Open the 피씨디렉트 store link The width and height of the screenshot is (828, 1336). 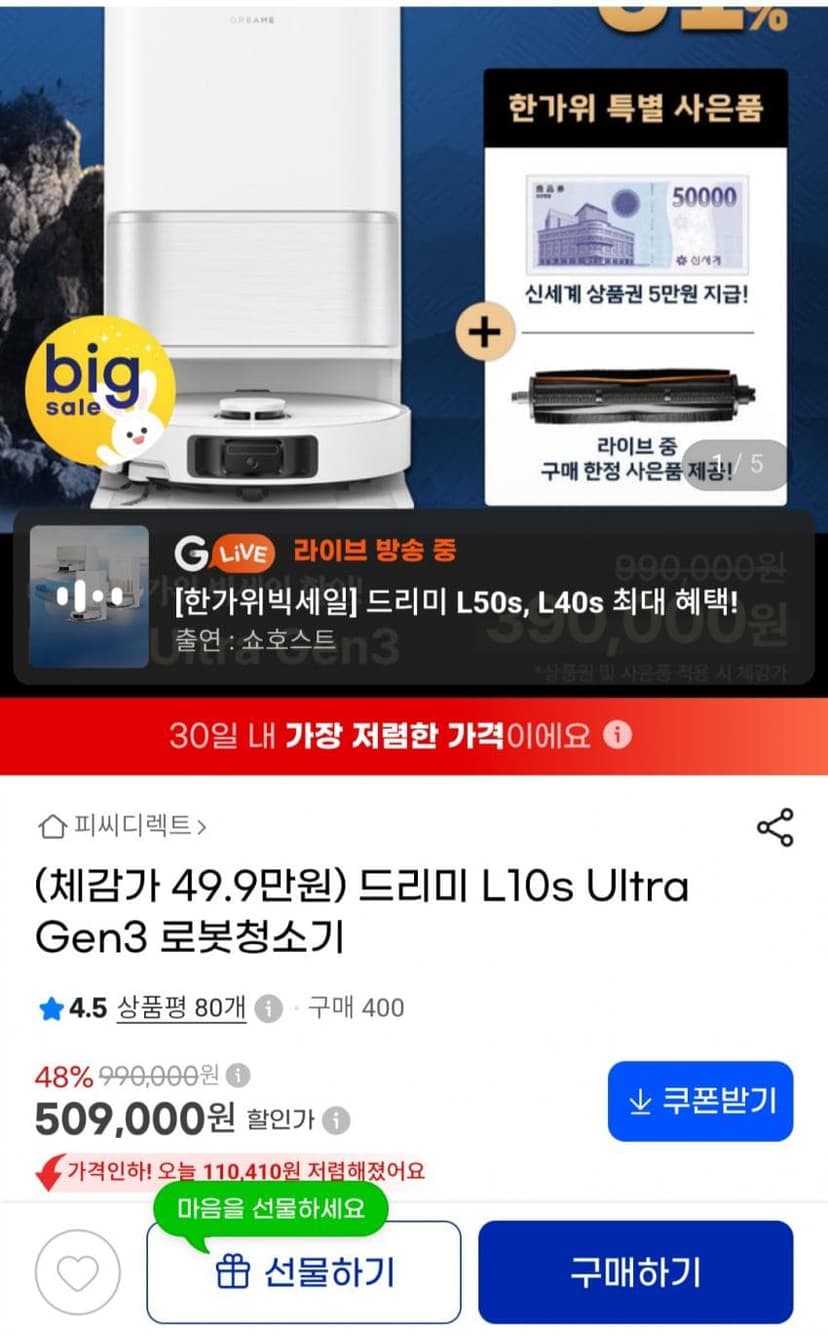[x=123, y=826]
